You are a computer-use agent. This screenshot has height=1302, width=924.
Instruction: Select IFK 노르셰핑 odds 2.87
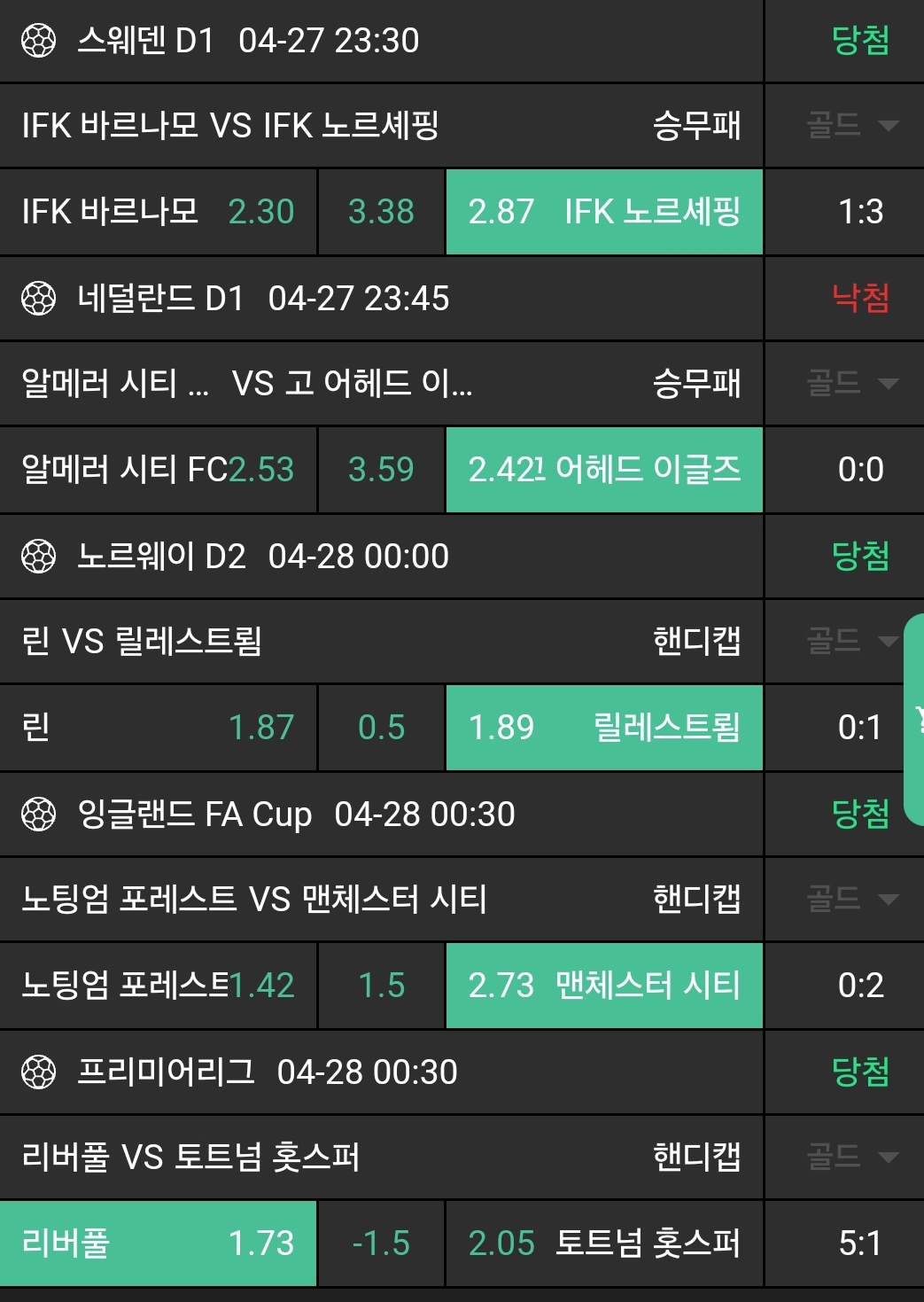[x=604, y=212]
